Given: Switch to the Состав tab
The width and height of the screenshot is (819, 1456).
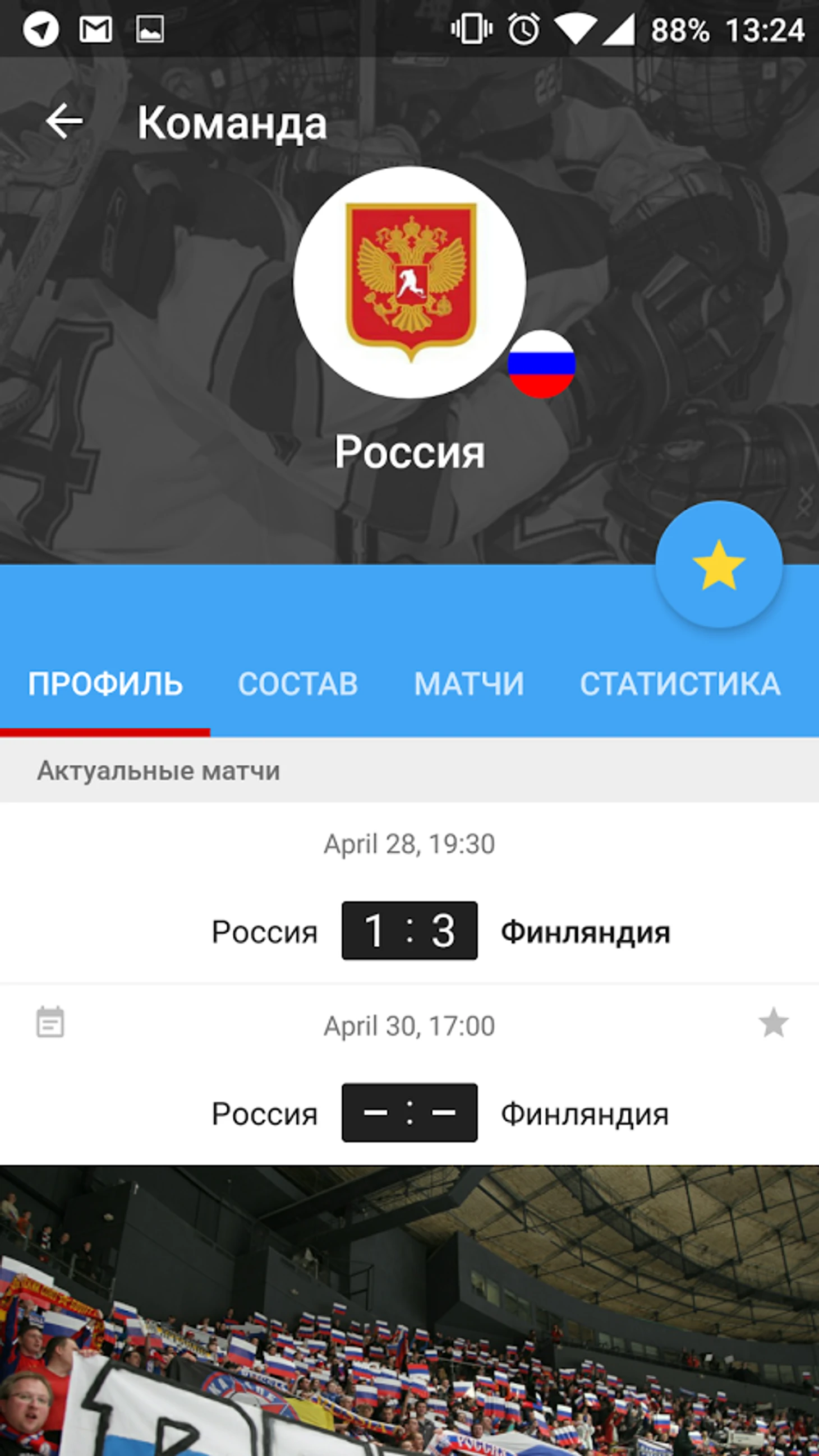Looking at the screenshot, I should (298, 684).
